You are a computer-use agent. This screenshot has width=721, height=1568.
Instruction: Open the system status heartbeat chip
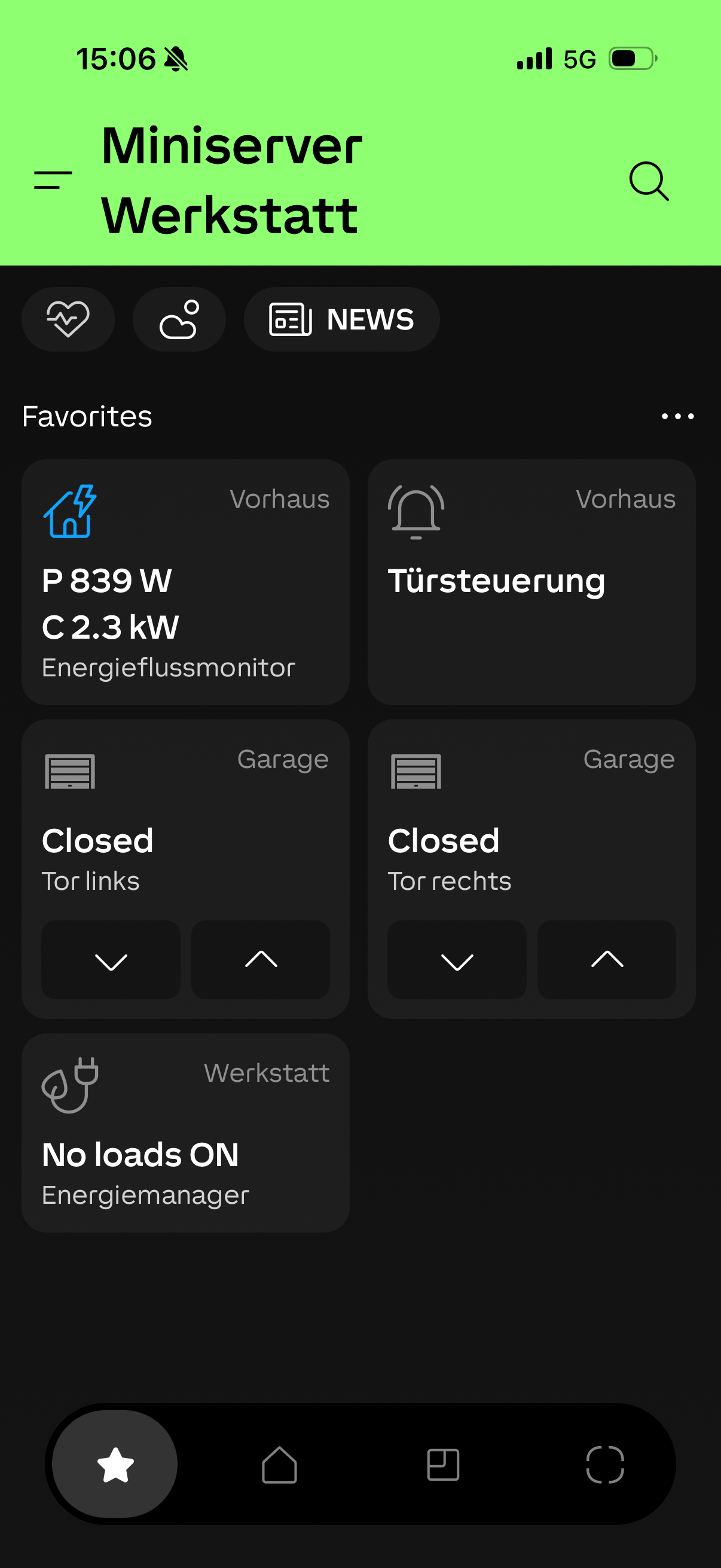[x=68, y=319]
